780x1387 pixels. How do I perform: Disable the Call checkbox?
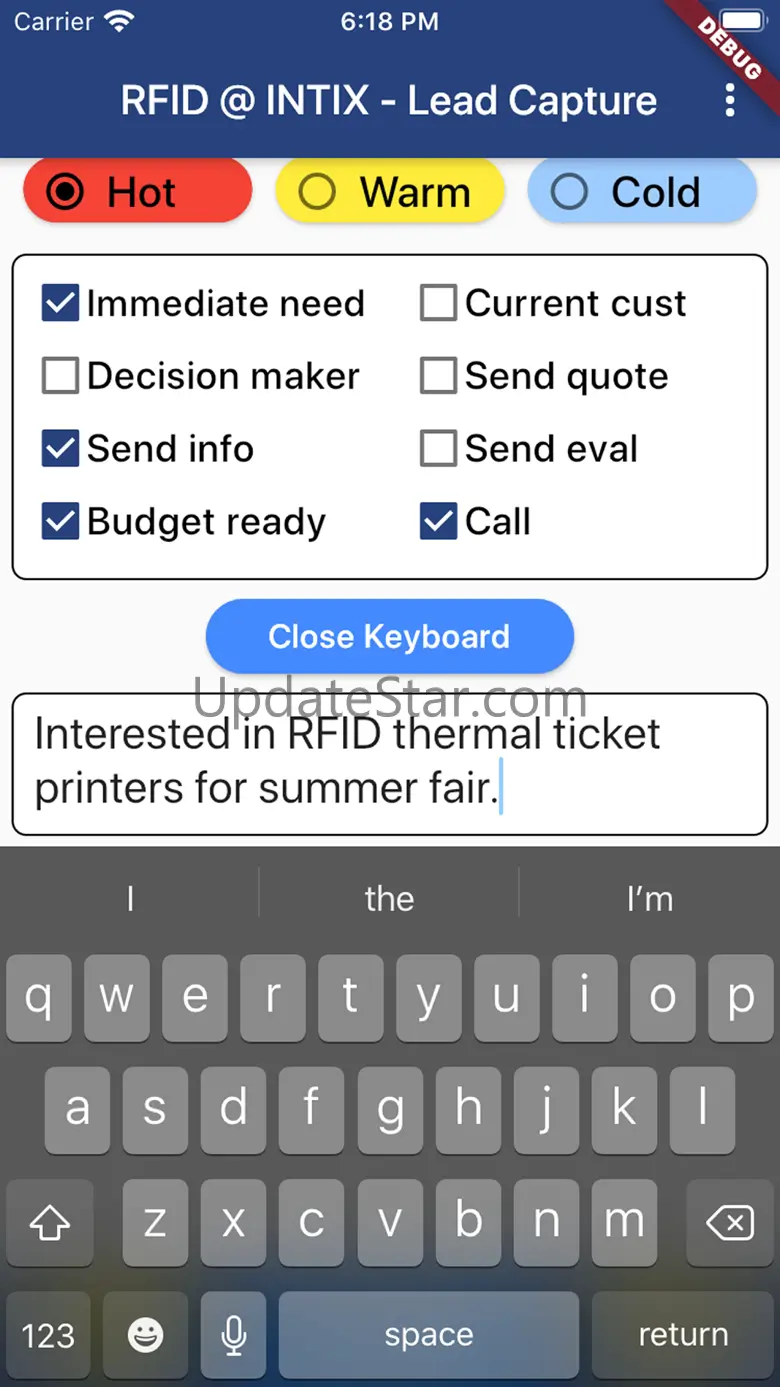[439, 522]
